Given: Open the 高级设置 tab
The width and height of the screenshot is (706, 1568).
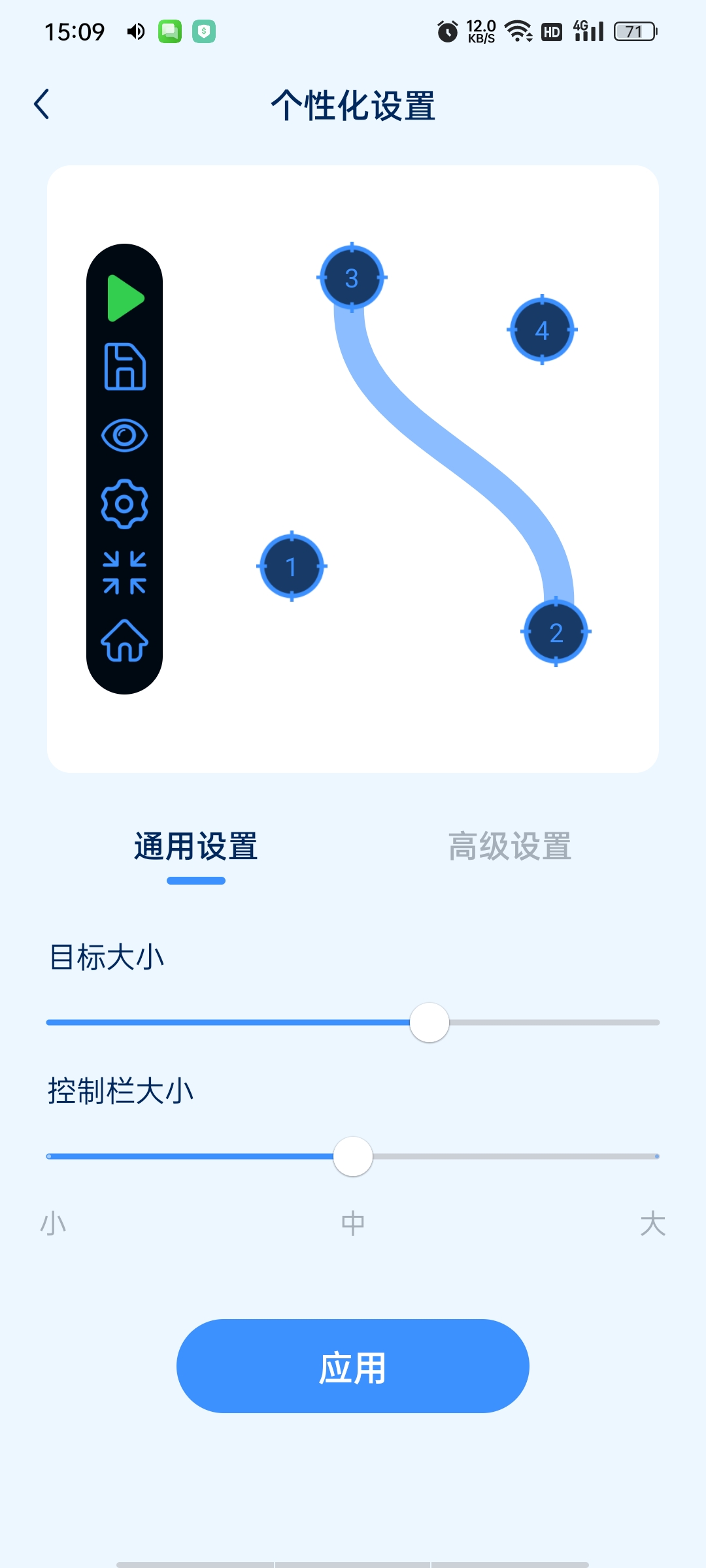Looking at the screenshot, I should click(510, 847).
